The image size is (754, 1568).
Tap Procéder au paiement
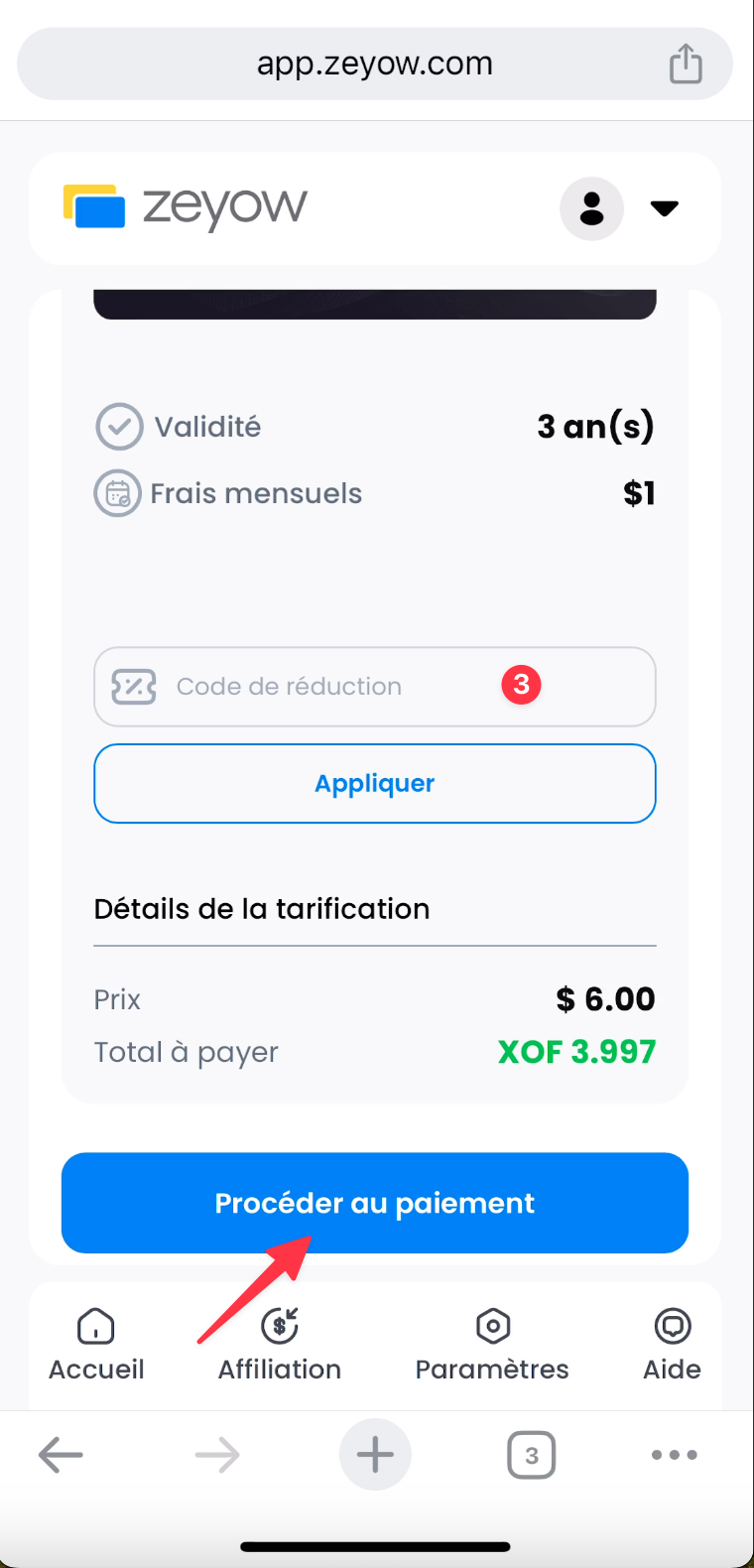coord(375,1203)
